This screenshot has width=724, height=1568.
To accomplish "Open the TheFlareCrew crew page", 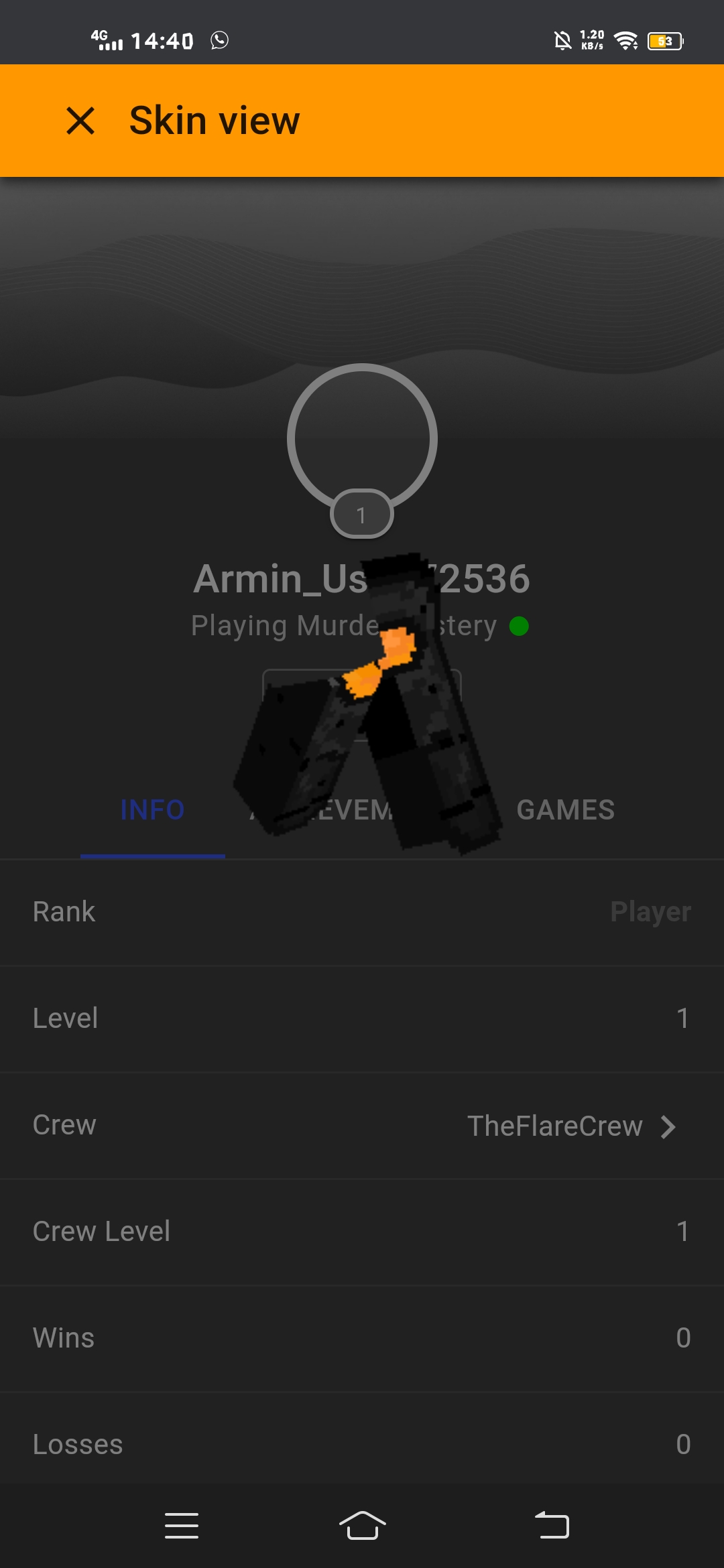I will [362, 1126].
